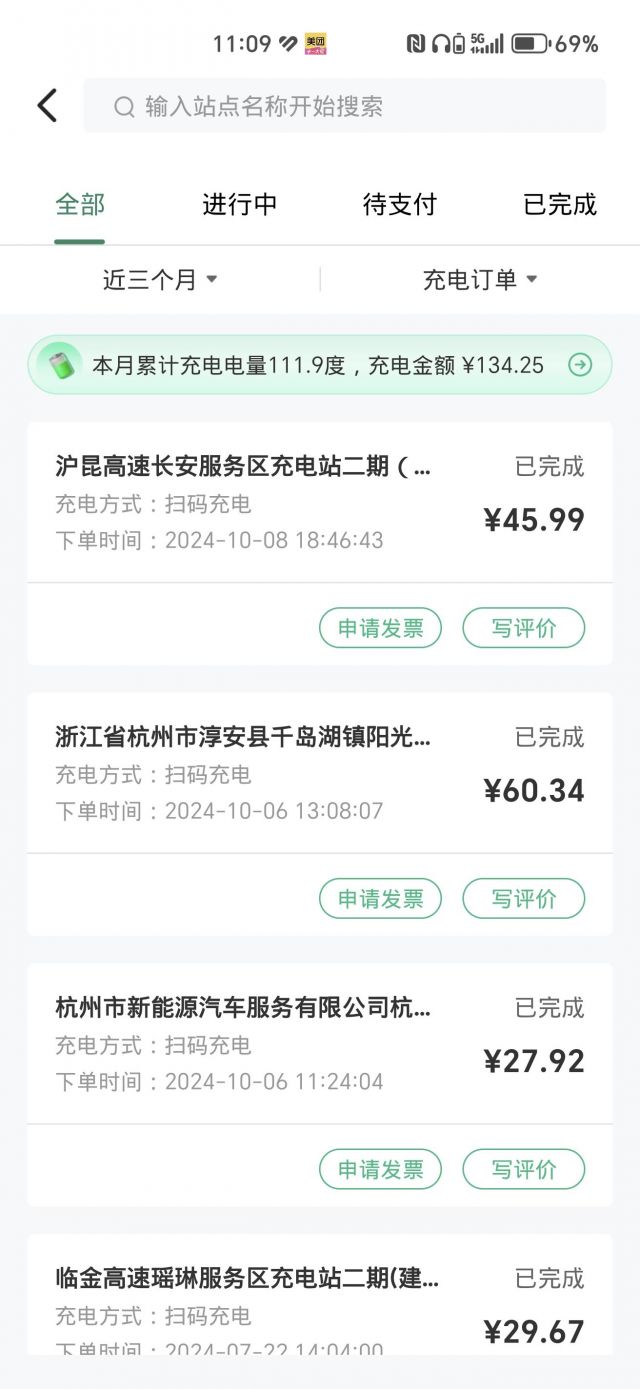
Task: Review the ¥27.92 charging order
Action: 523,1169
